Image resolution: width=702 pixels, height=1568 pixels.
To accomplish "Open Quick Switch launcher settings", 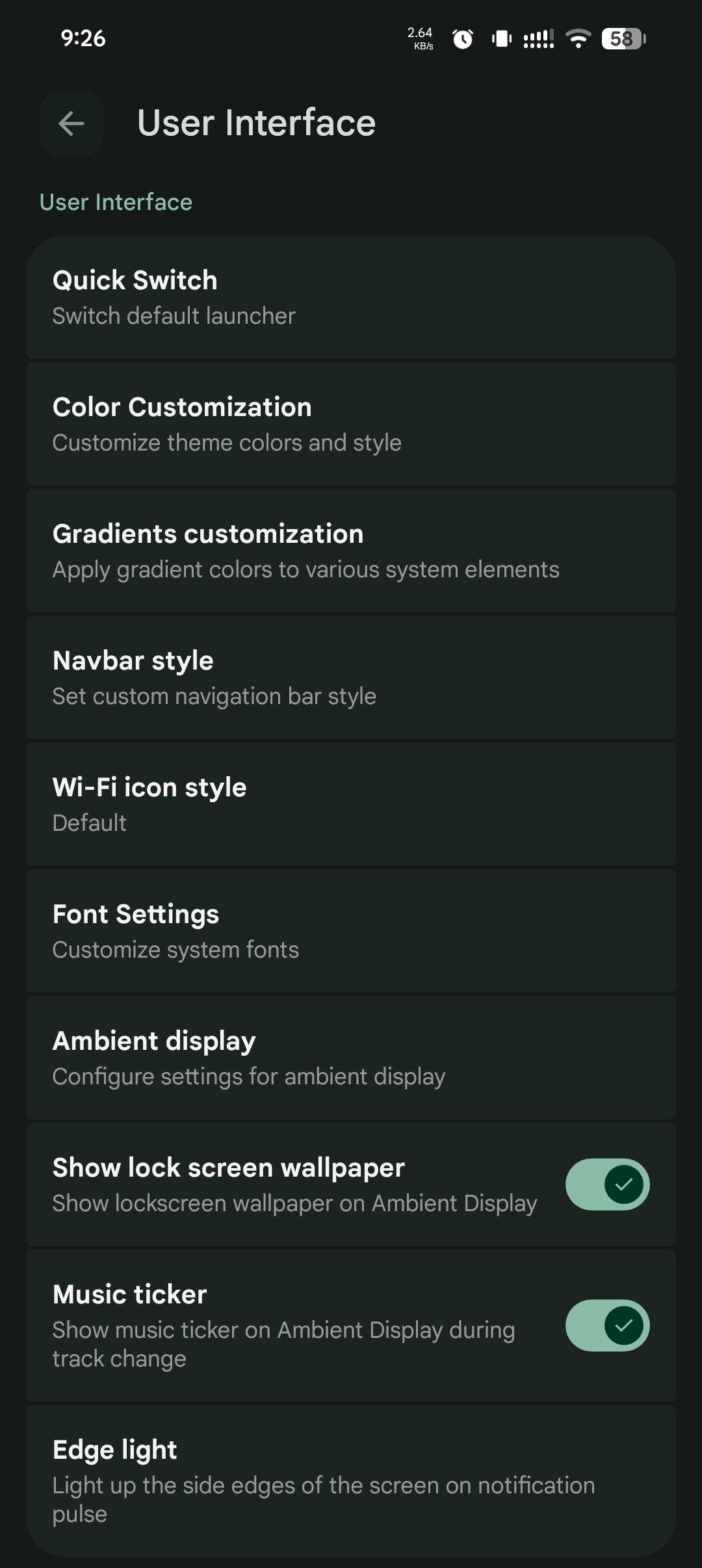I will (x=351, y=297).
